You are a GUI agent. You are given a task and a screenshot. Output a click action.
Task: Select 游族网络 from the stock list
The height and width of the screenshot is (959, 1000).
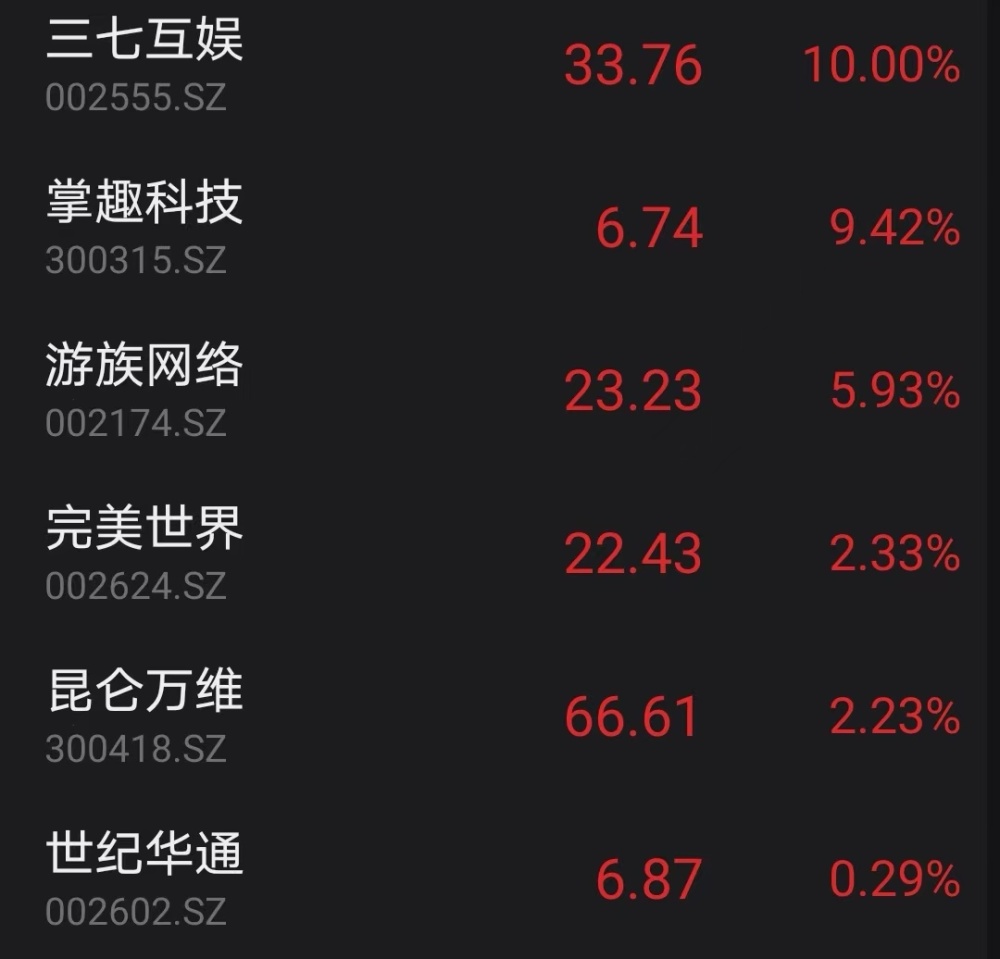coord(145,367)
